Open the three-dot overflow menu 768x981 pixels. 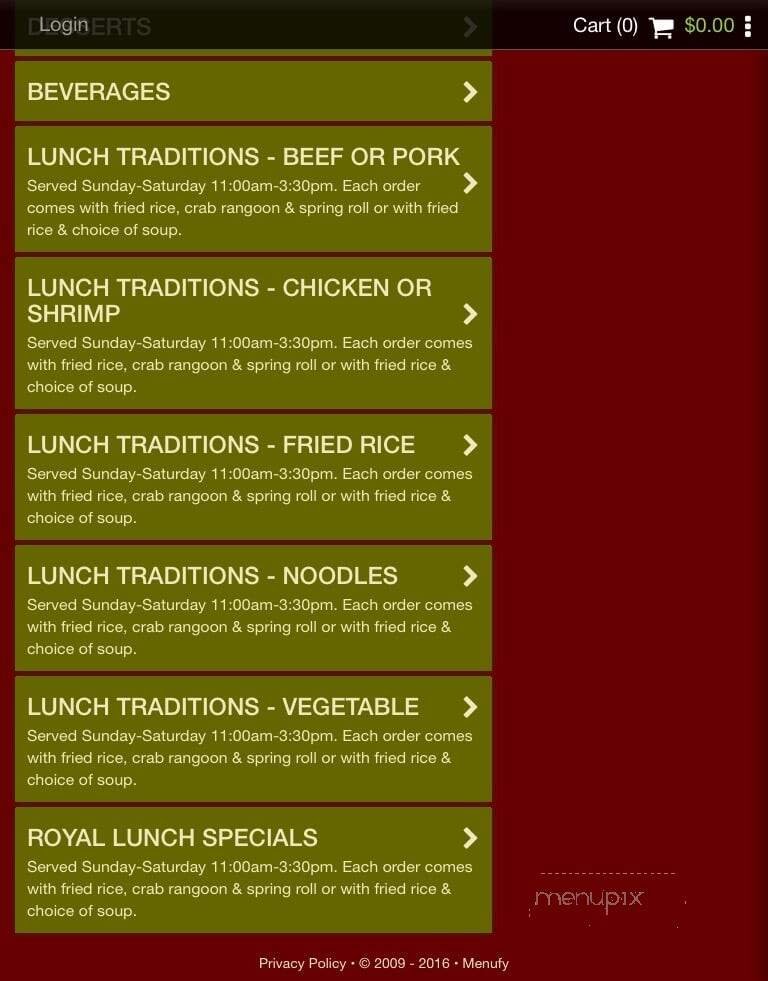[x=746, y=25]
